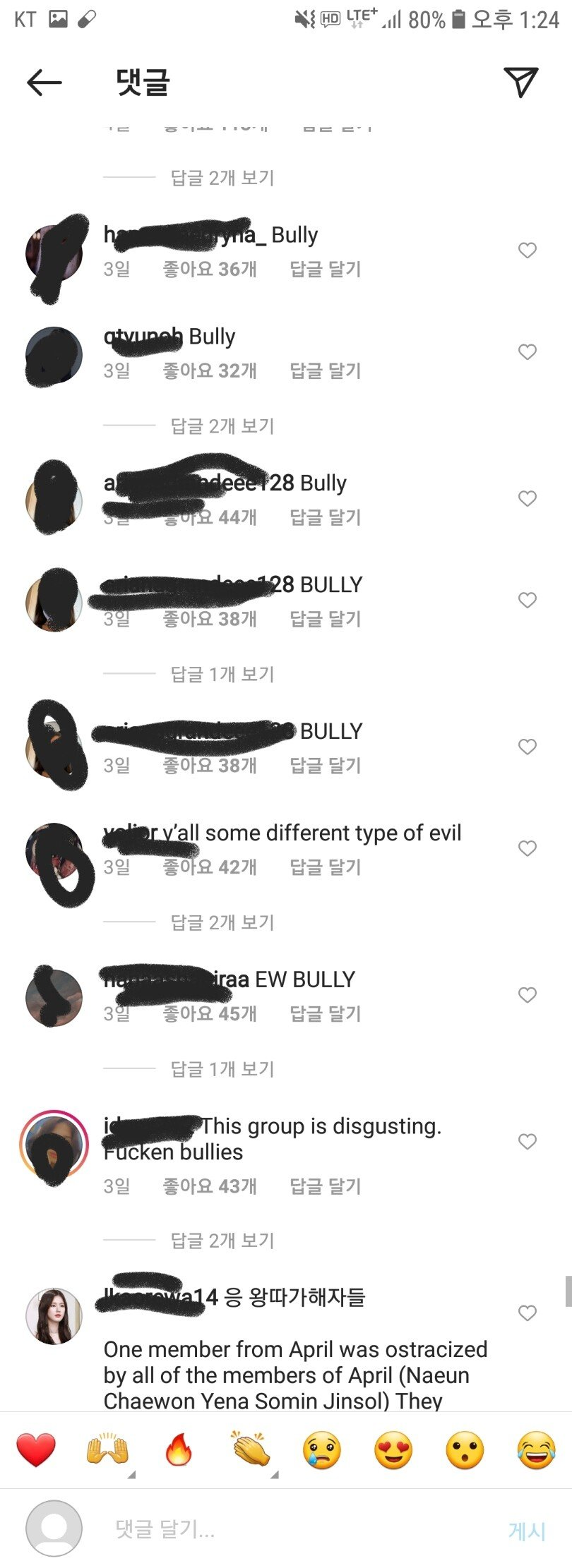The width and height of the screenshot is (572, 1568).
Task: Go back from the comments screen
Action: pyautogui.click(x=44, y=83)
